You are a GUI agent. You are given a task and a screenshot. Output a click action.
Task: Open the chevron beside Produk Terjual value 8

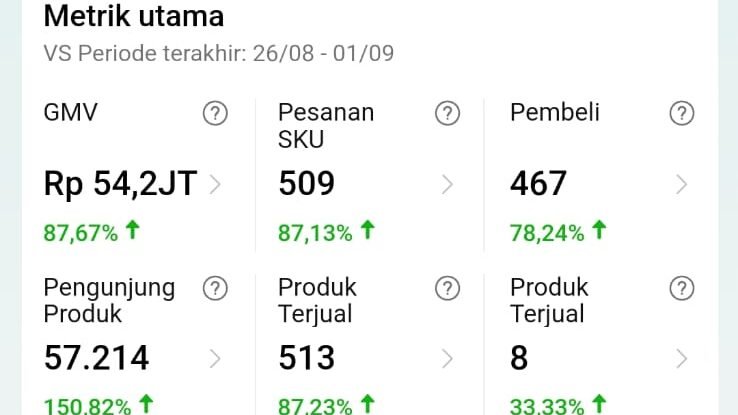[682, 358]
